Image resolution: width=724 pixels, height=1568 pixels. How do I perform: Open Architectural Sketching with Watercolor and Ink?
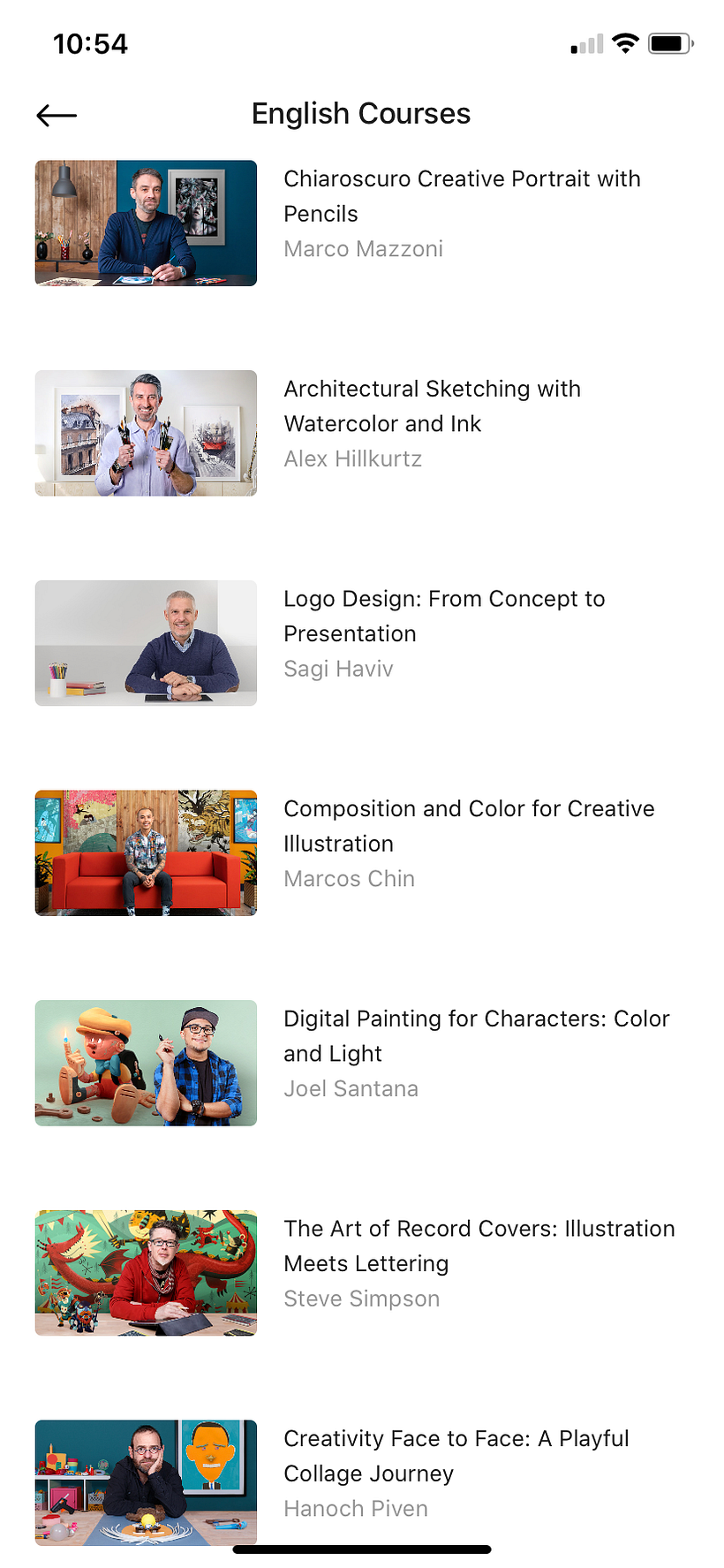pos(432,406)
